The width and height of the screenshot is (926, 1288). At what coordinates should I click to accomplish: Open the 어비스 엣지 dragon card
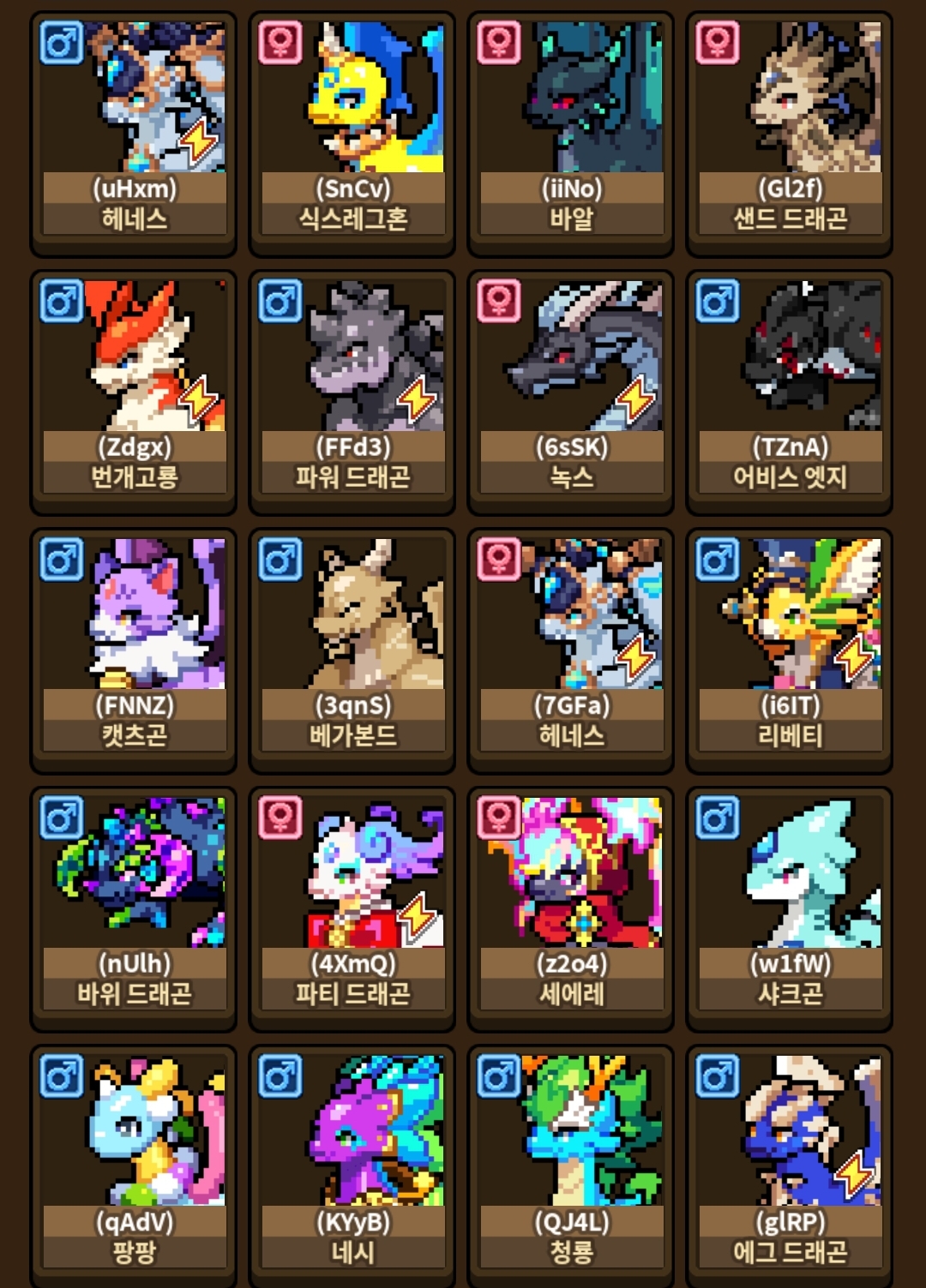(789, 392)
